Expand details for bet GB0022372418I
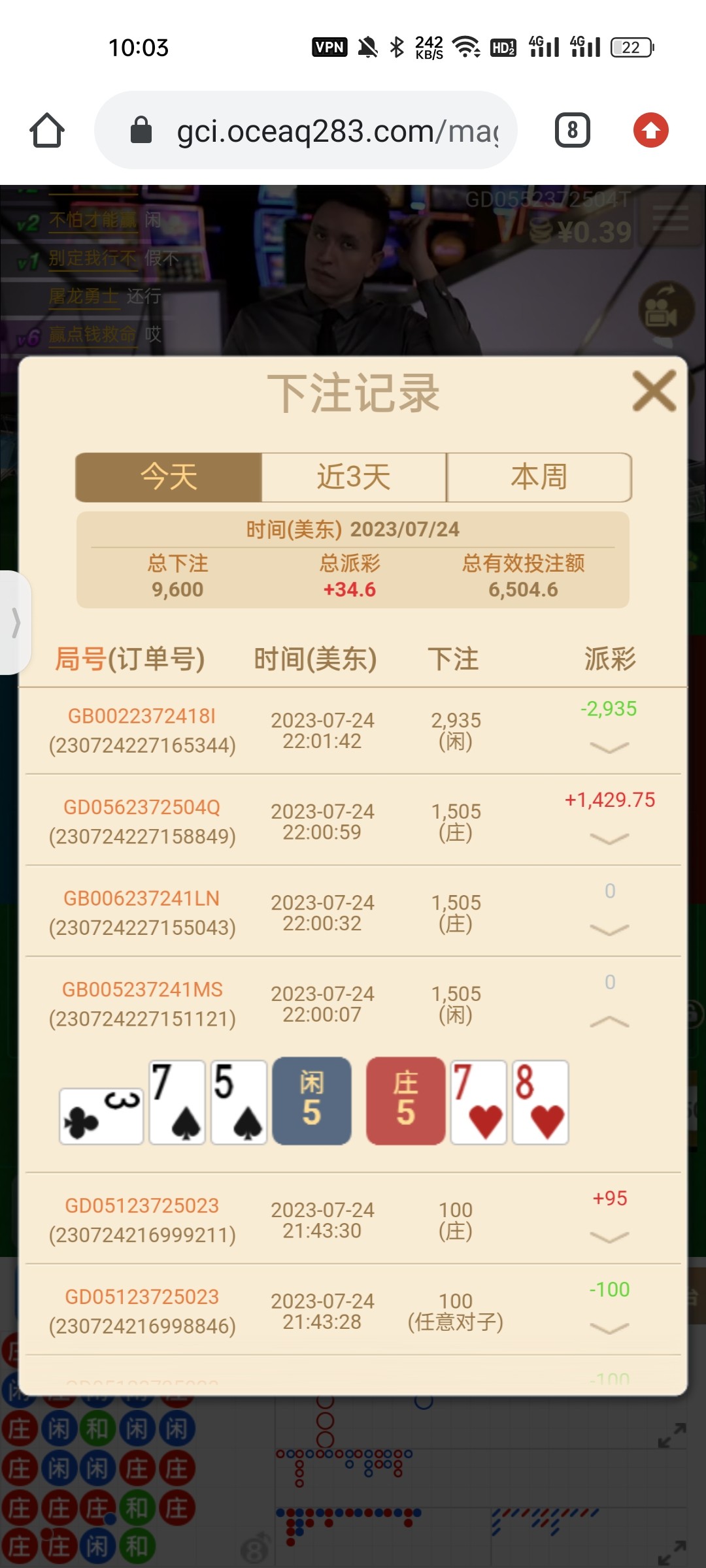 coord(609,747)
